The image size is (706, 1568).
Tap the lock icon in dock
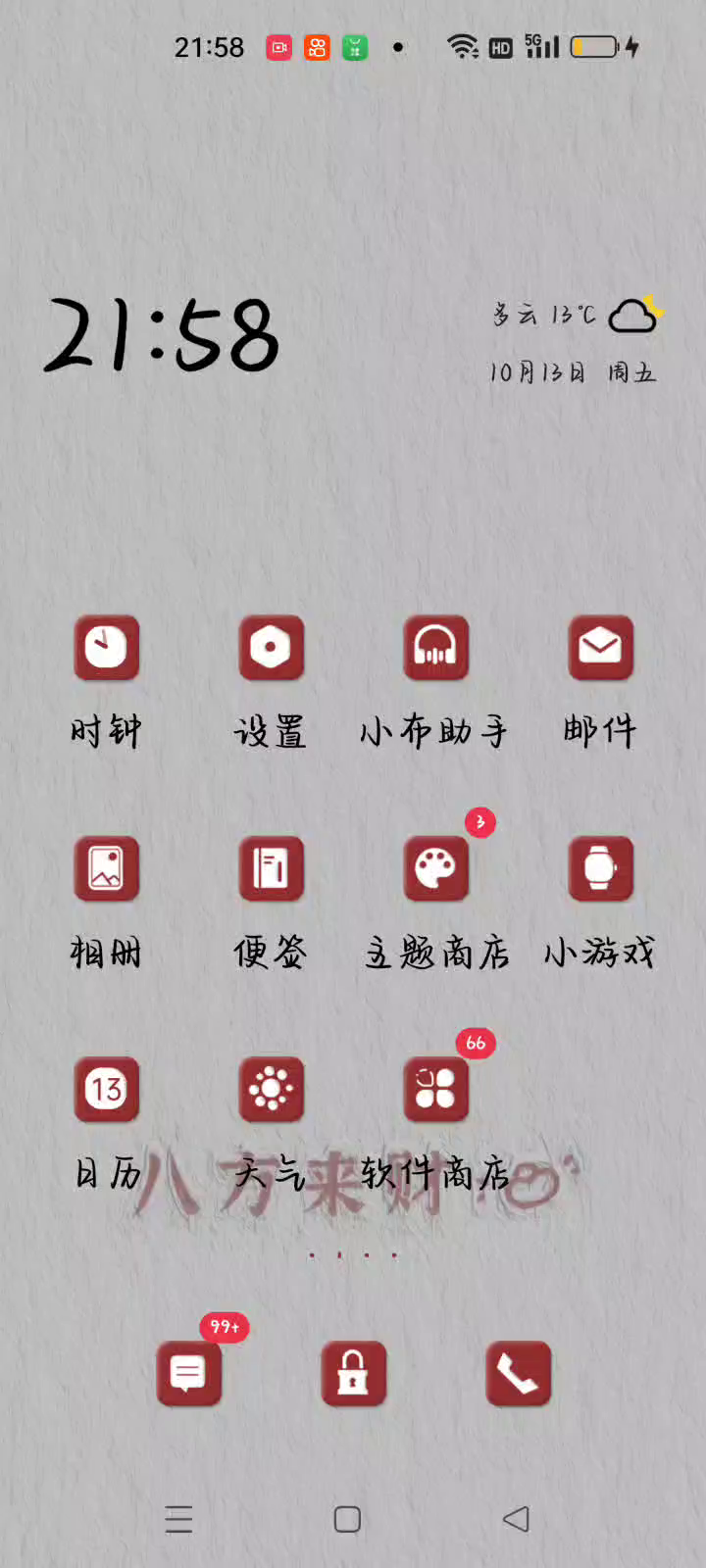[x=353, y=1373]
